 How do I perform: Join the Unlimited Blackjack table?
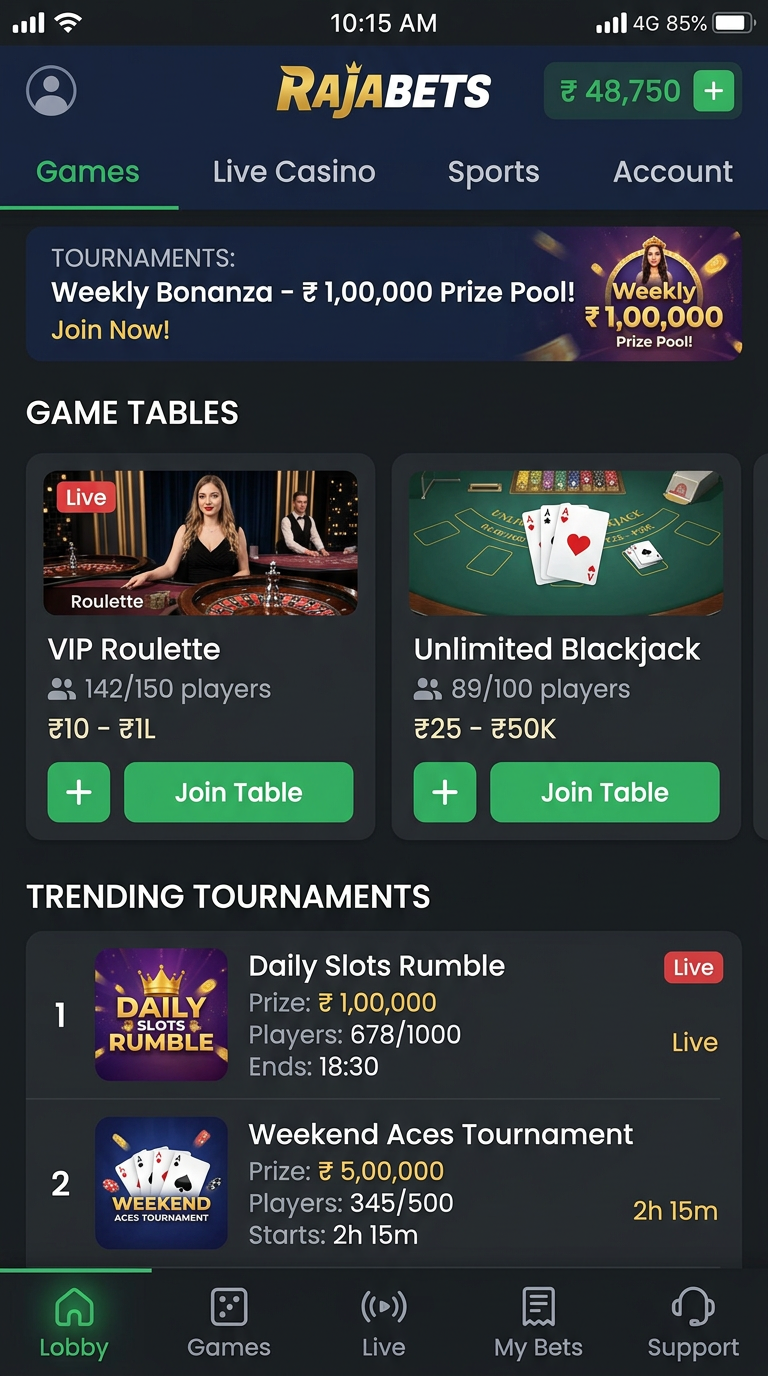click(x=604, y=792)
